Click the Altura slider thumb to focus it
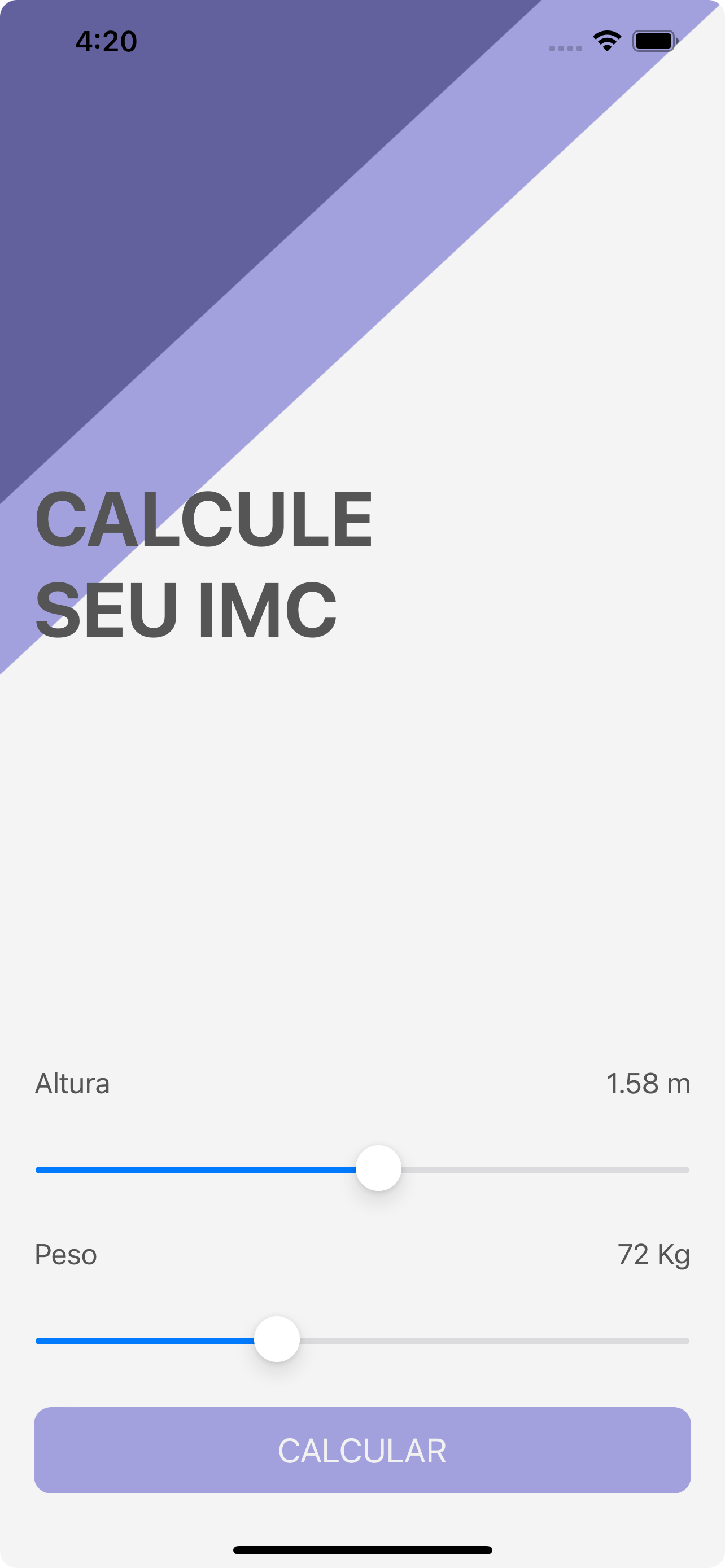Viewport: 725px width, 1568px height. point(379,1168)
